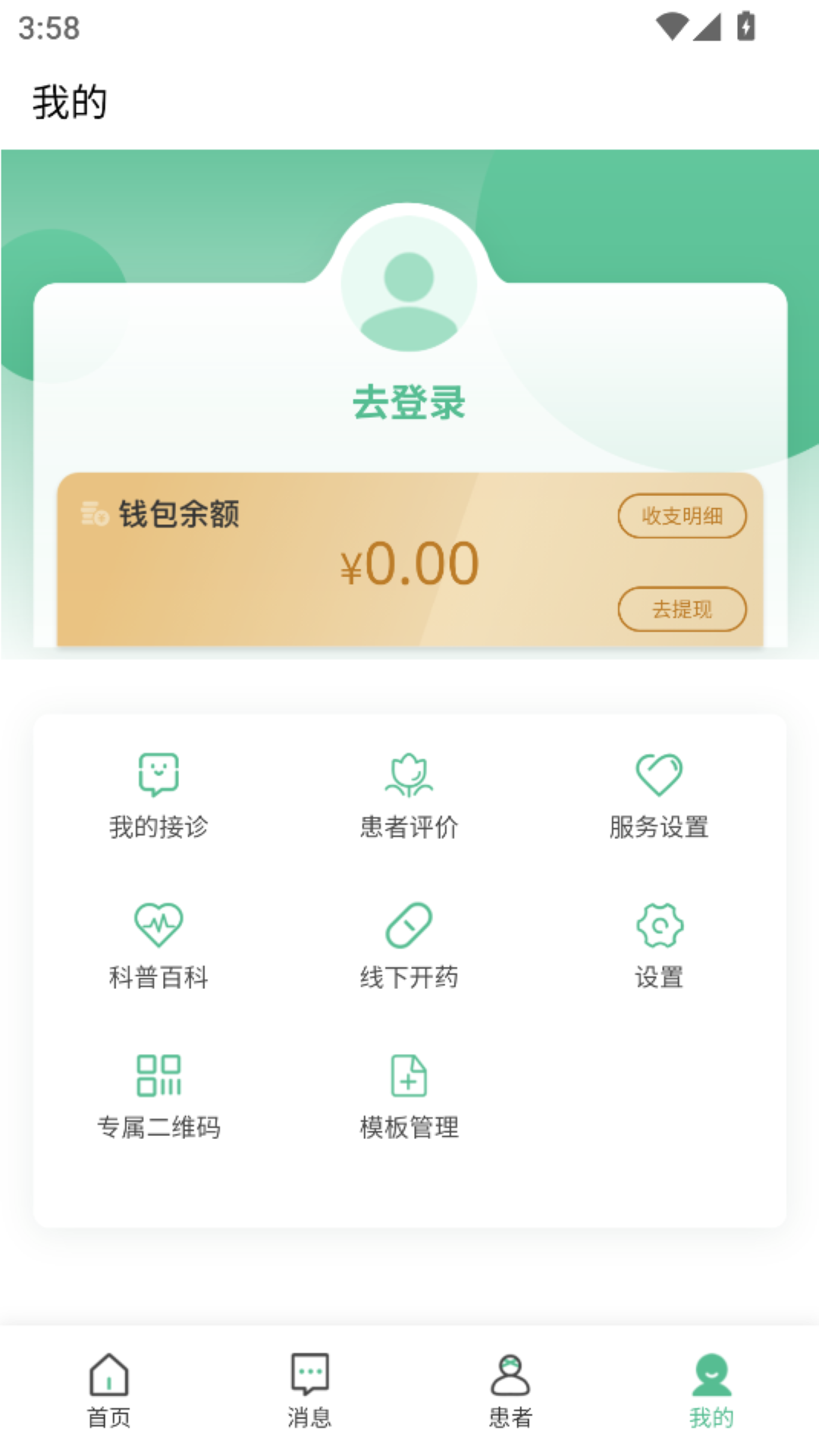Open 患者评价 patient reviews

click(x=409, y=796)
